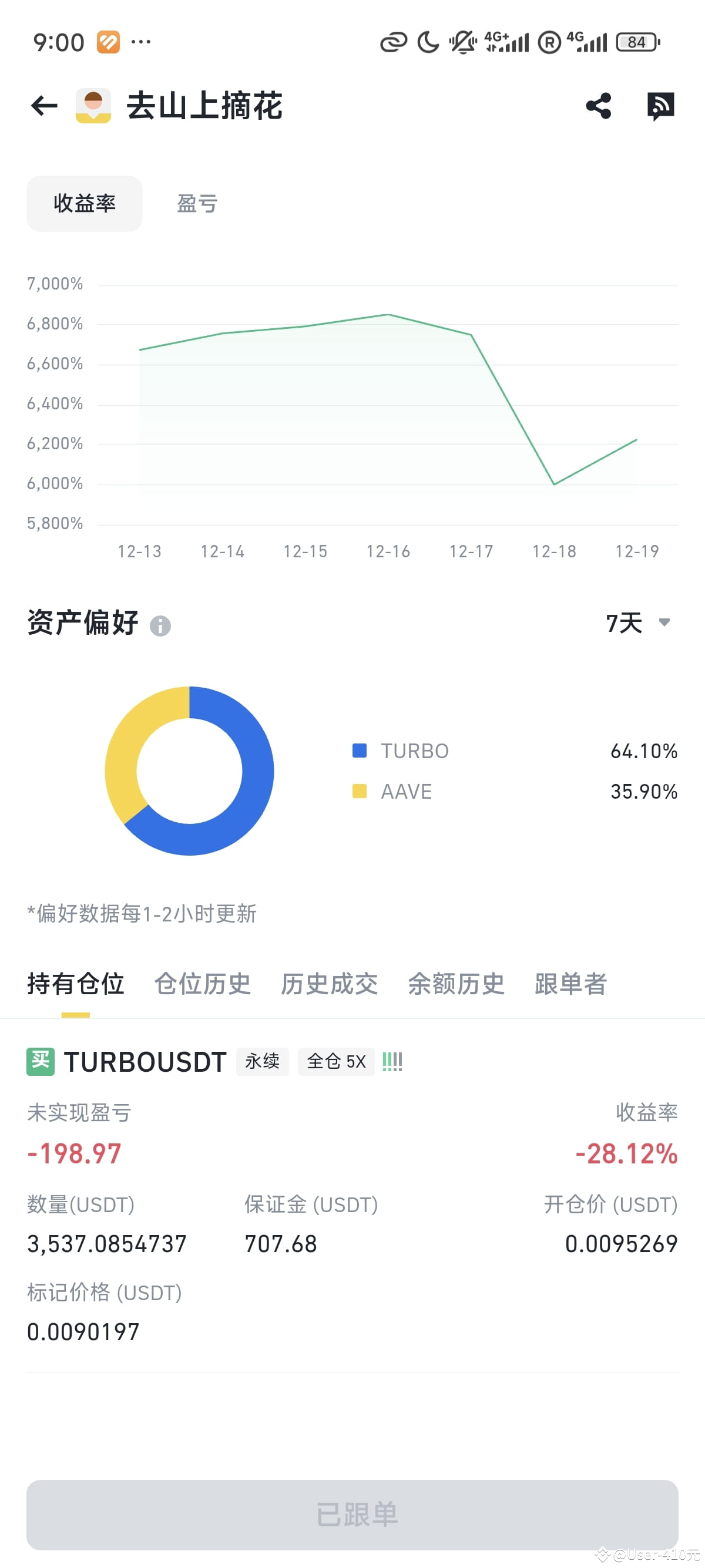Toggle the 全仓 5X margin badge
Viewport: 705px width, 1568px height.
coord(335,1061)
